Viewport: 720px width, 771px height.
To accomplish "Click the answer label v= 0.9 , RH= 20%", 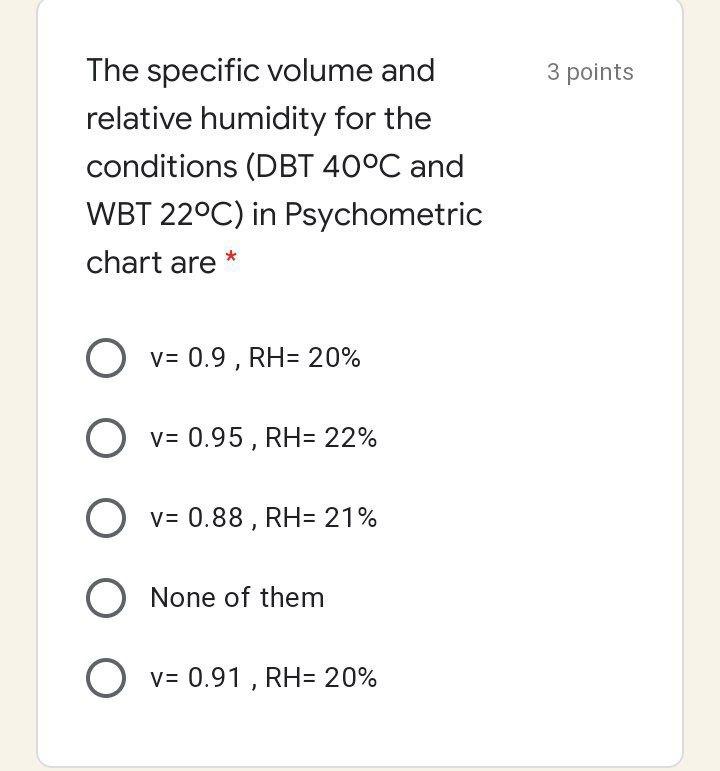I will click(256, 358).
